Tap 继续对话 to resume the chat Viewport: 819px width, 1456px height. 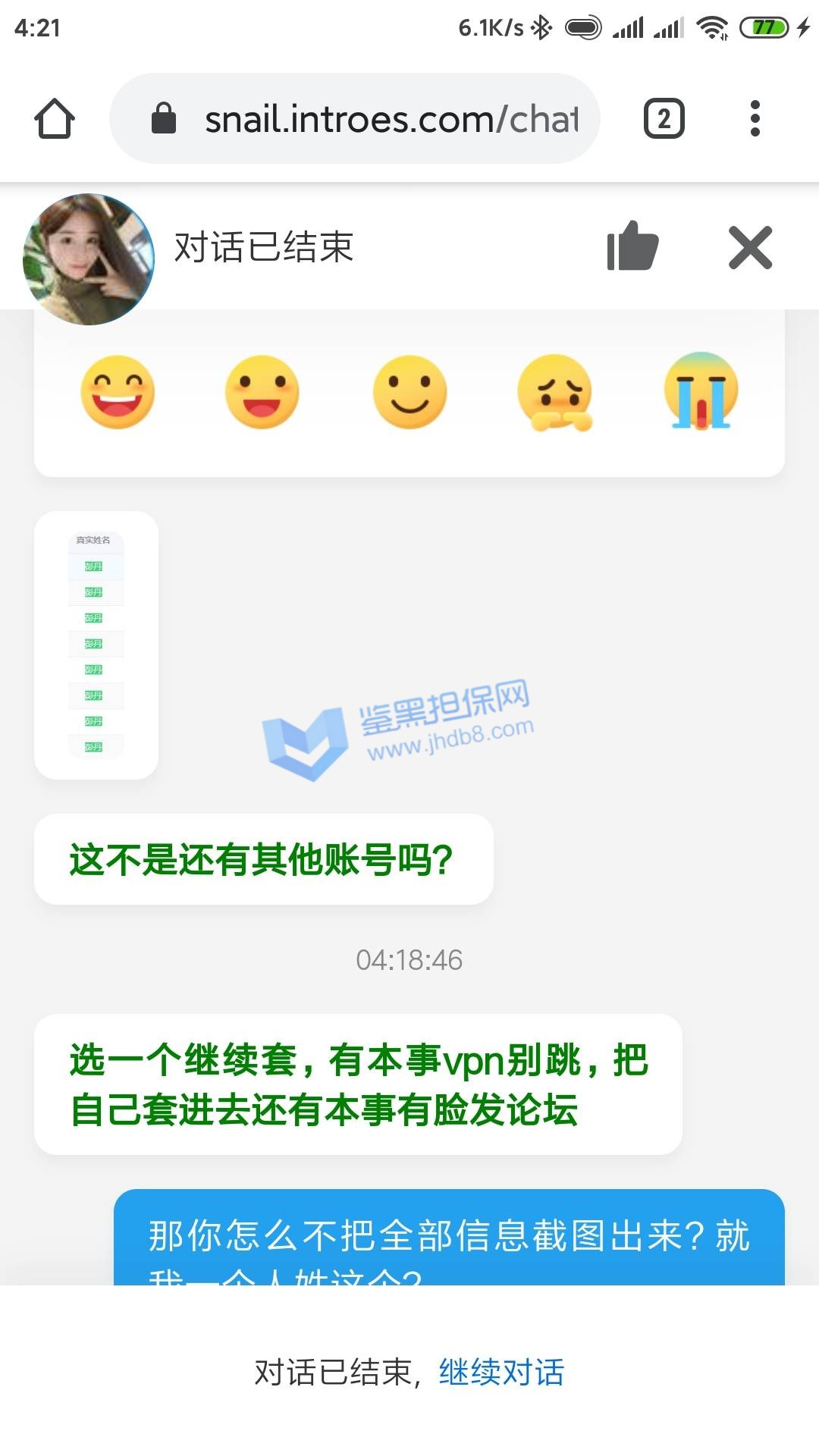[x=501, y=1372]
